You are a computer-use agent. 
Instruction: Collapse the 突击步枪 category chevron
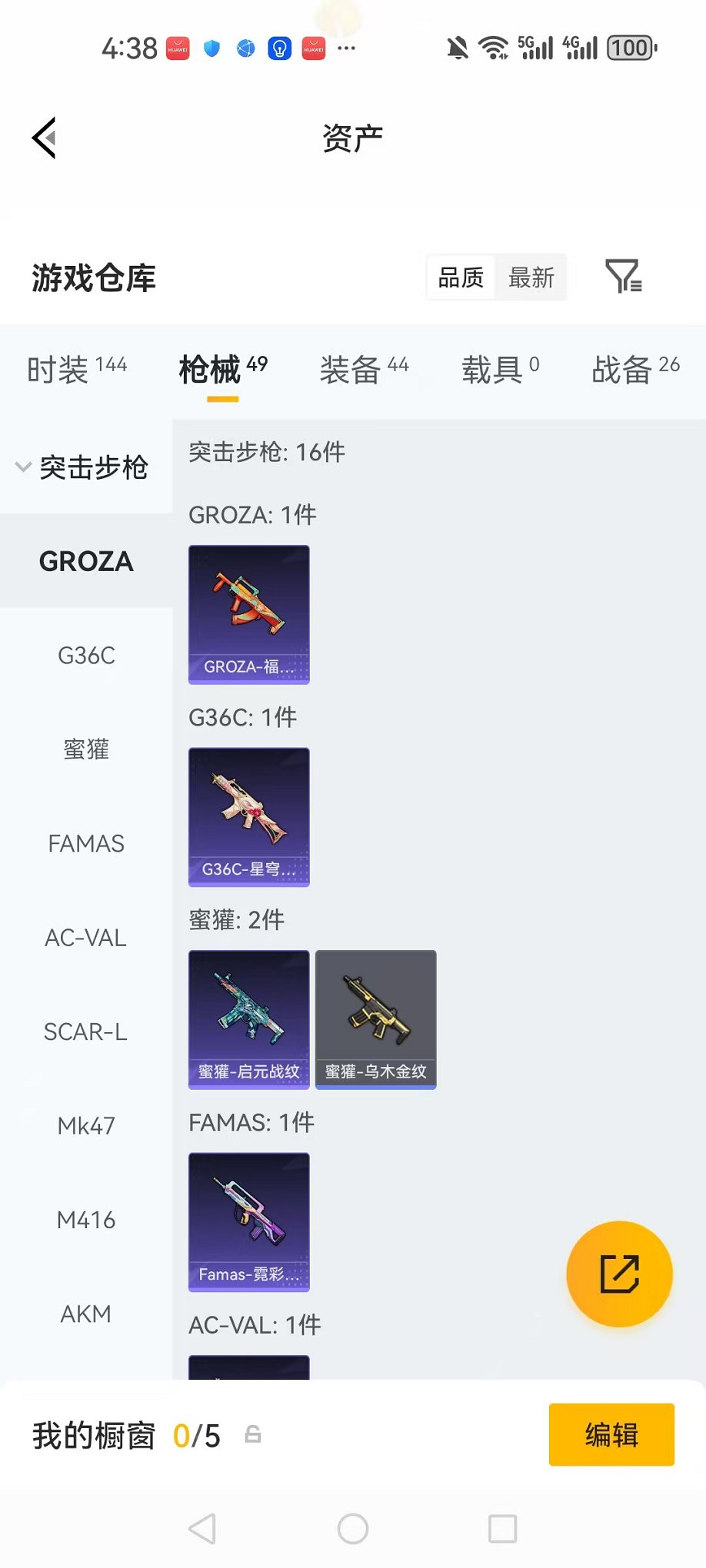pos(22,467)
